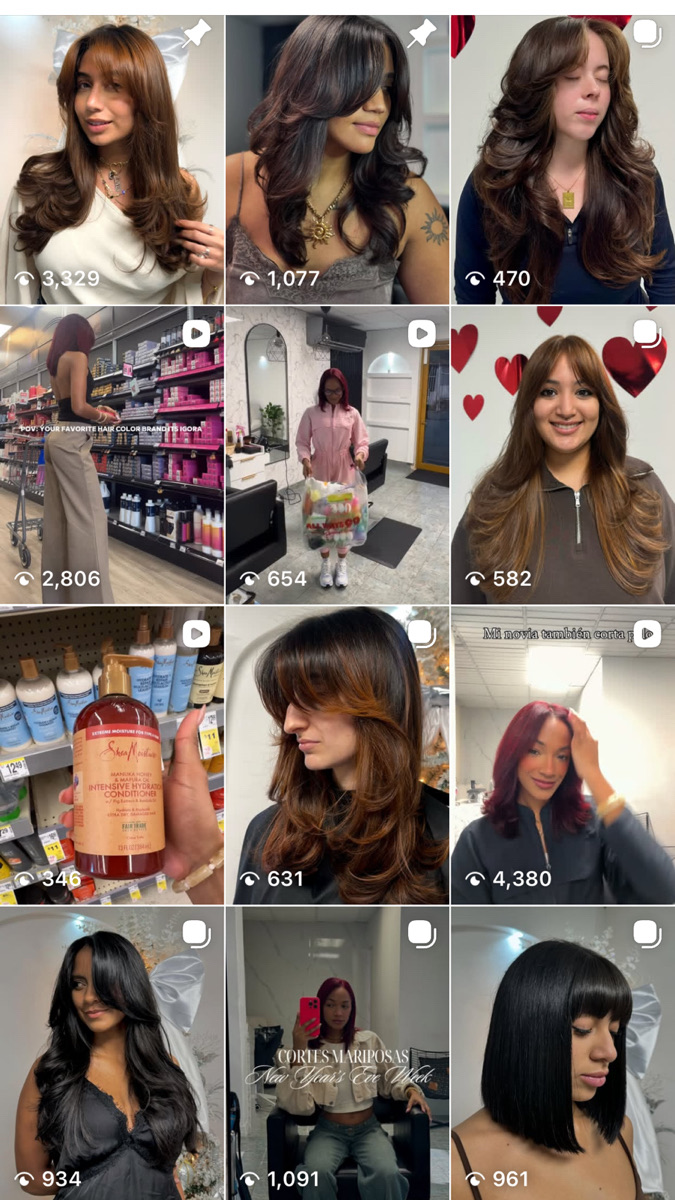
Task: Open the hearts backdrop post with 582 views
Action: [563, 455]
